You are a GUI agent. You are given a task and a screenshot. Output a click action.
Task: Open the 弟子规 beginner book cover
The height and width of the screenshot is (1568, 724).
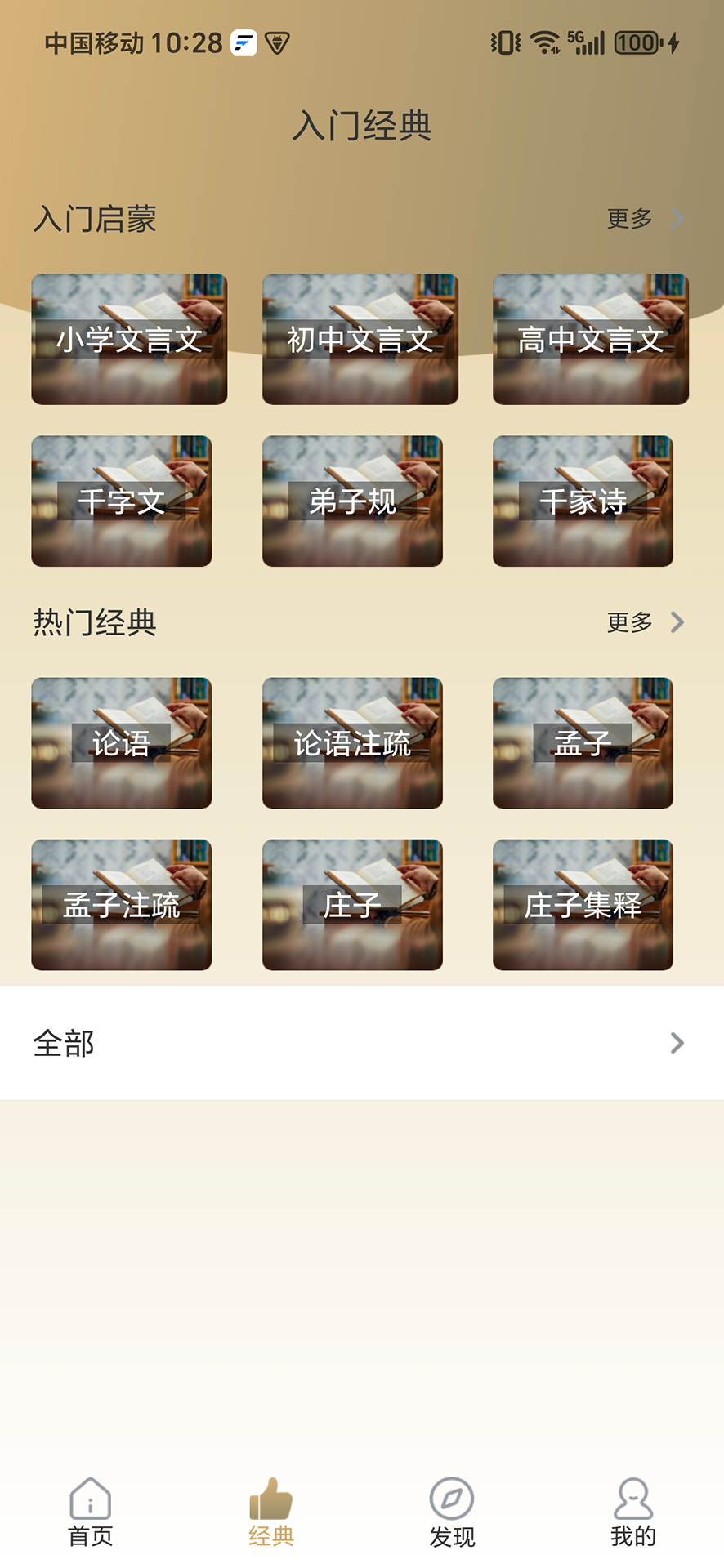click(351, 501)
